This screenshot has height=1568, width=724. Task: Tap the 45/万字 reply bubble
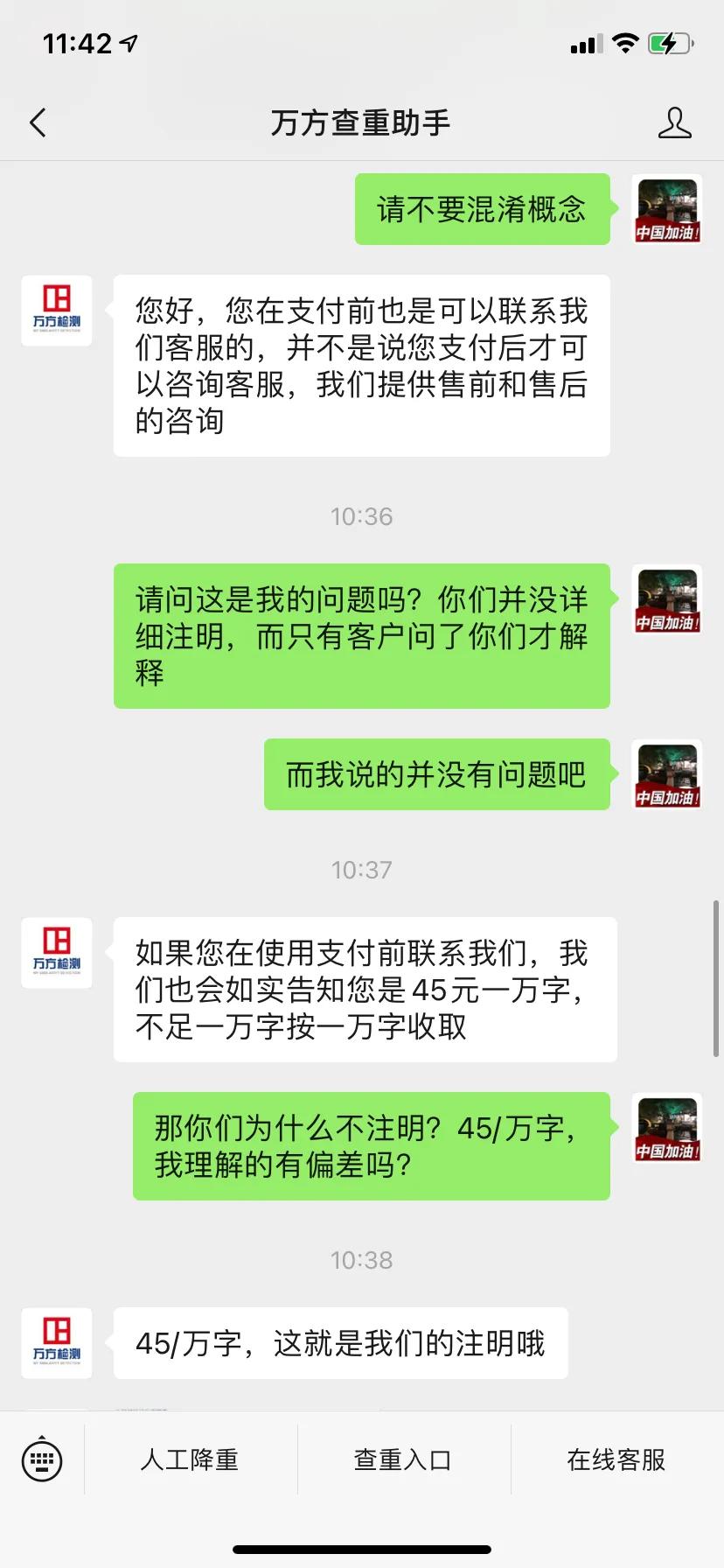[340, 1343]
